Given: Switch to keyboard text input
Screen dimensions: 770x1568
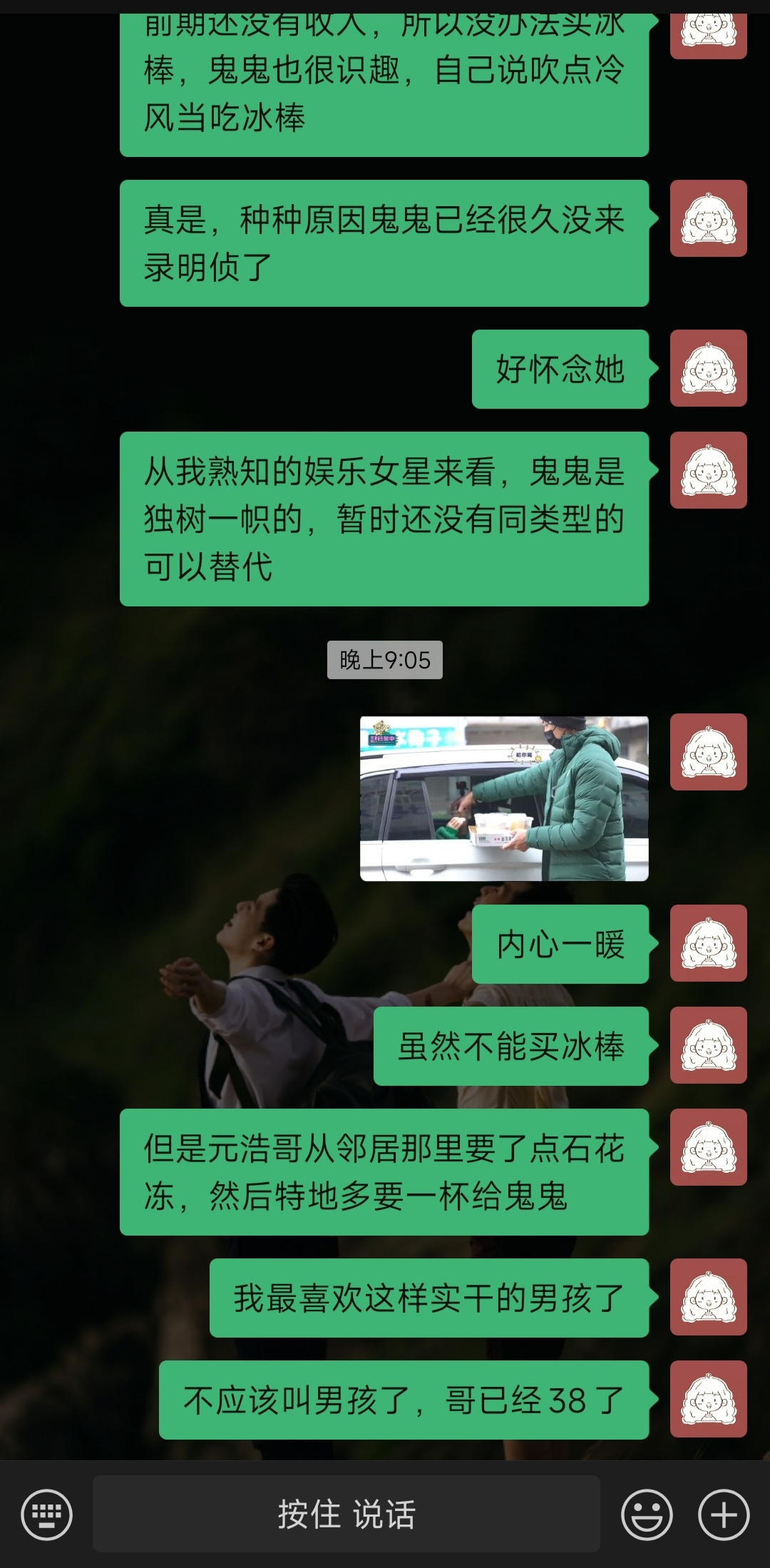Looking at the screenshot, I should click(46, 1514).
